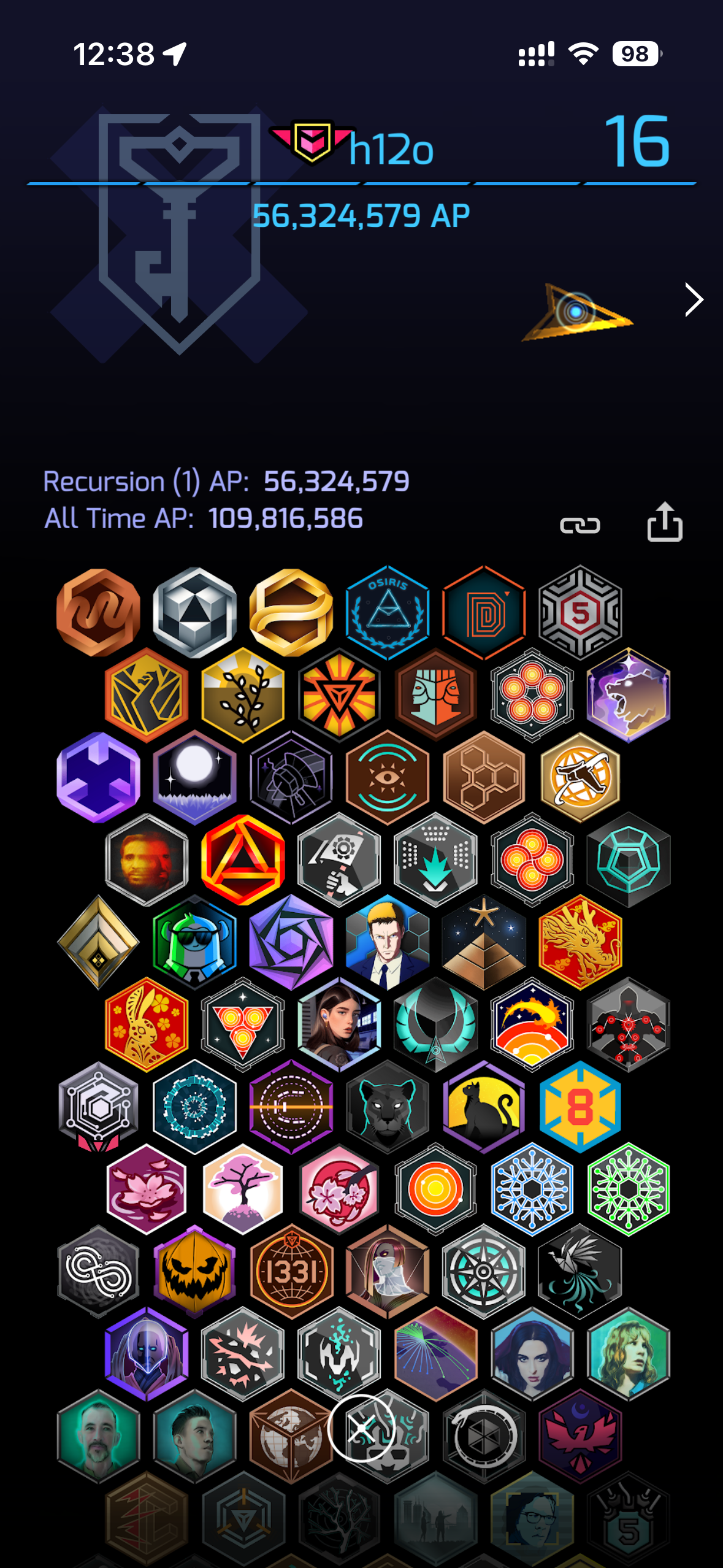This screenshot has width=723, height=1568.
Task: View the jack-o'-lantern pumpkin medal
Action: (194, 1270)
